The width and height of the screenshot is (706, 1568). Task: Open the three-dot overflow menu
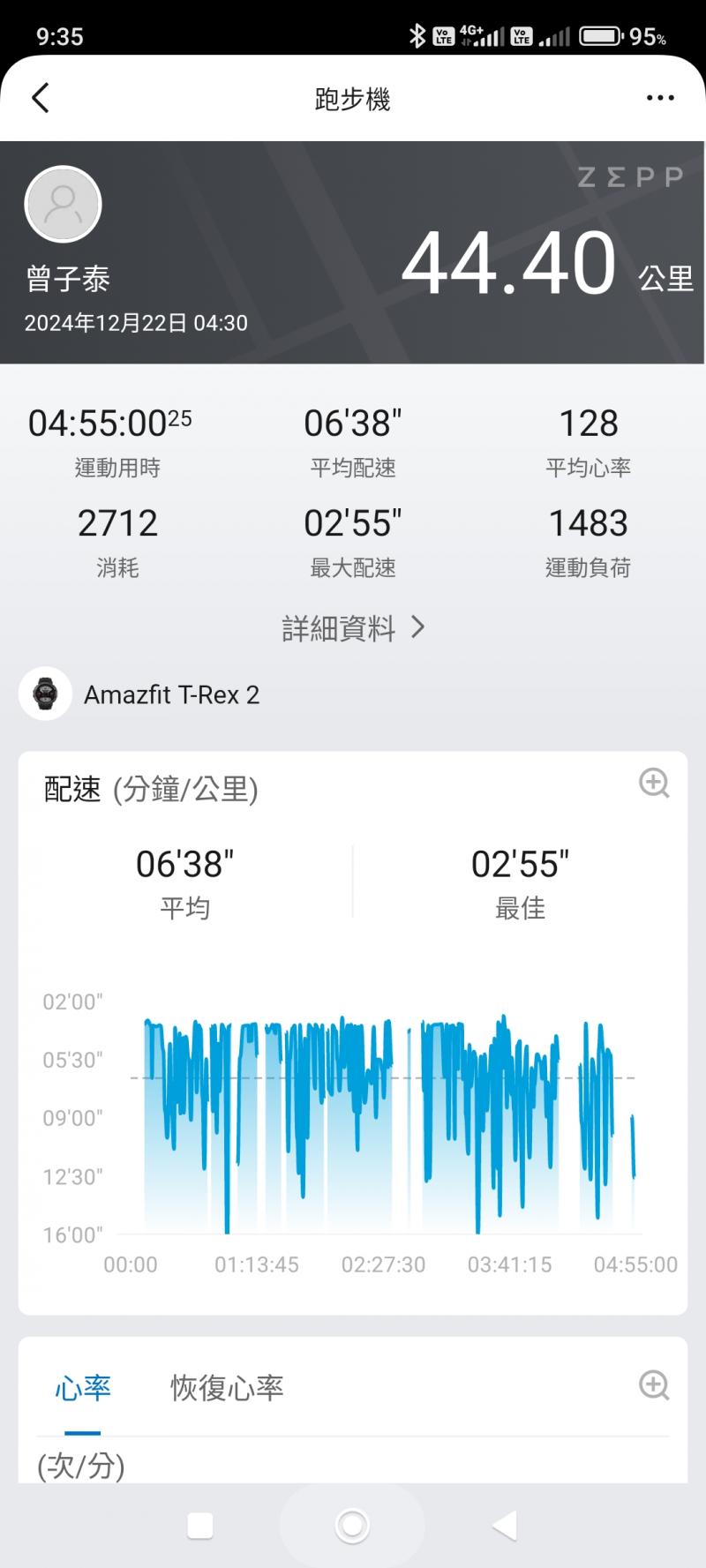click(660, 98)
